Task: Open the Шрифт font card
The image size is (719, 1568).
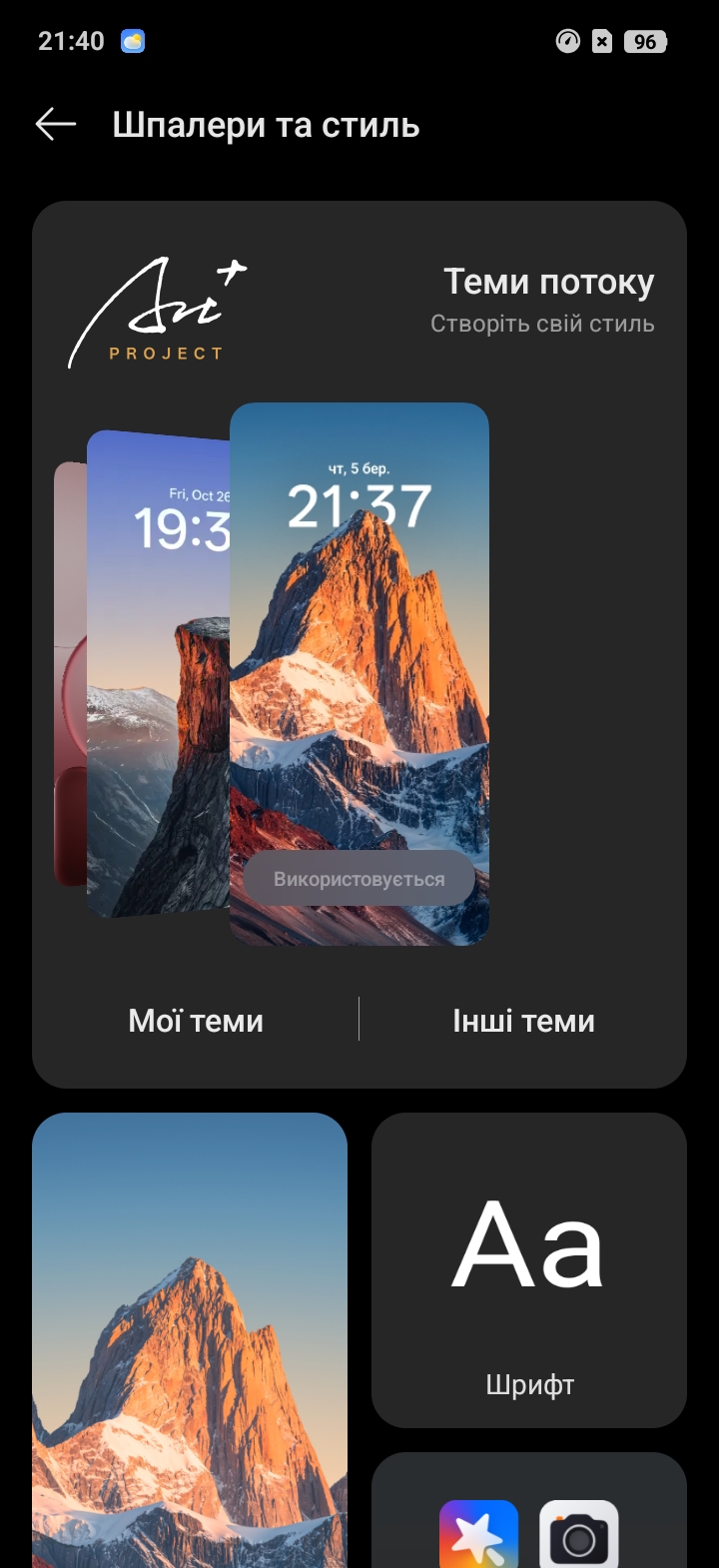Action: 529,1269
